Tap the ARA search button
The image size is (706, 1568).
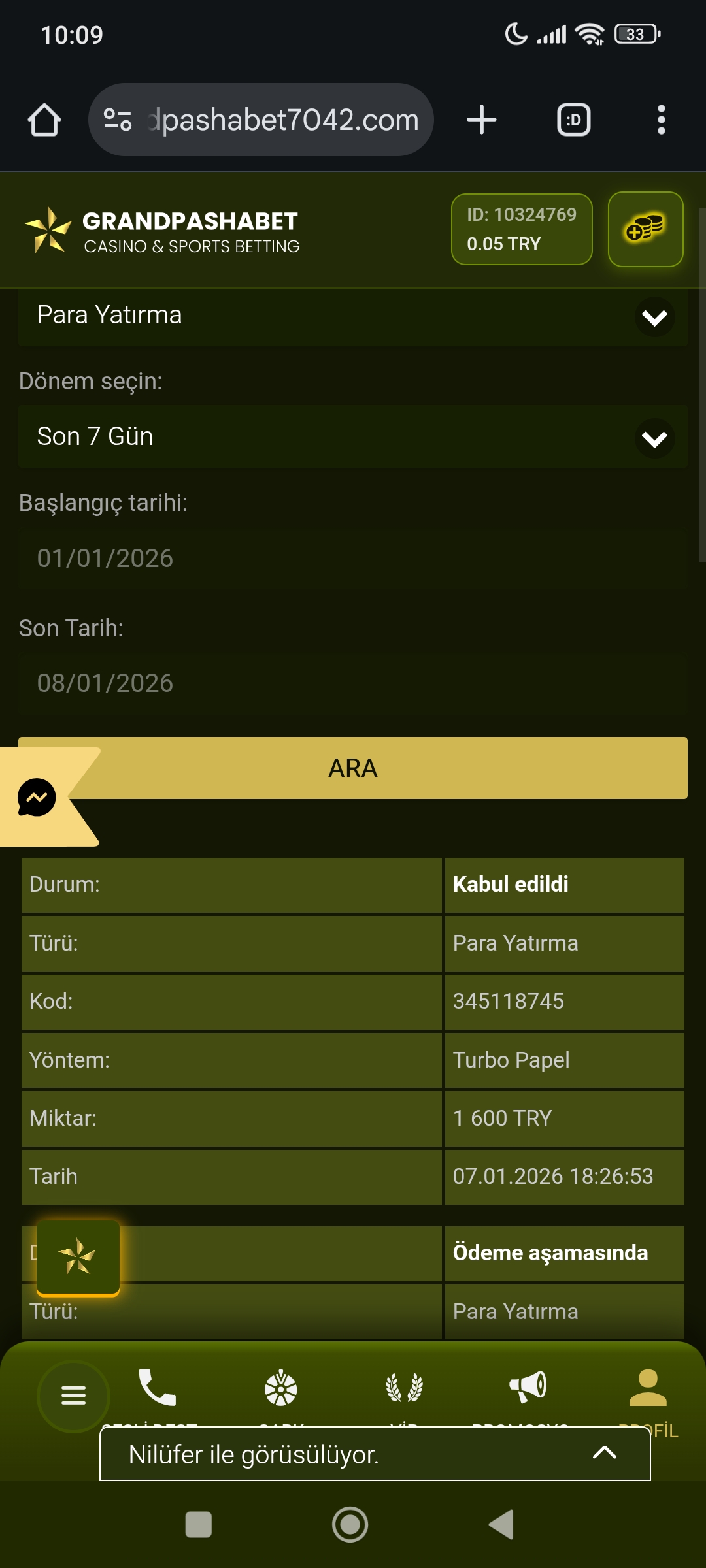(353, 768)
